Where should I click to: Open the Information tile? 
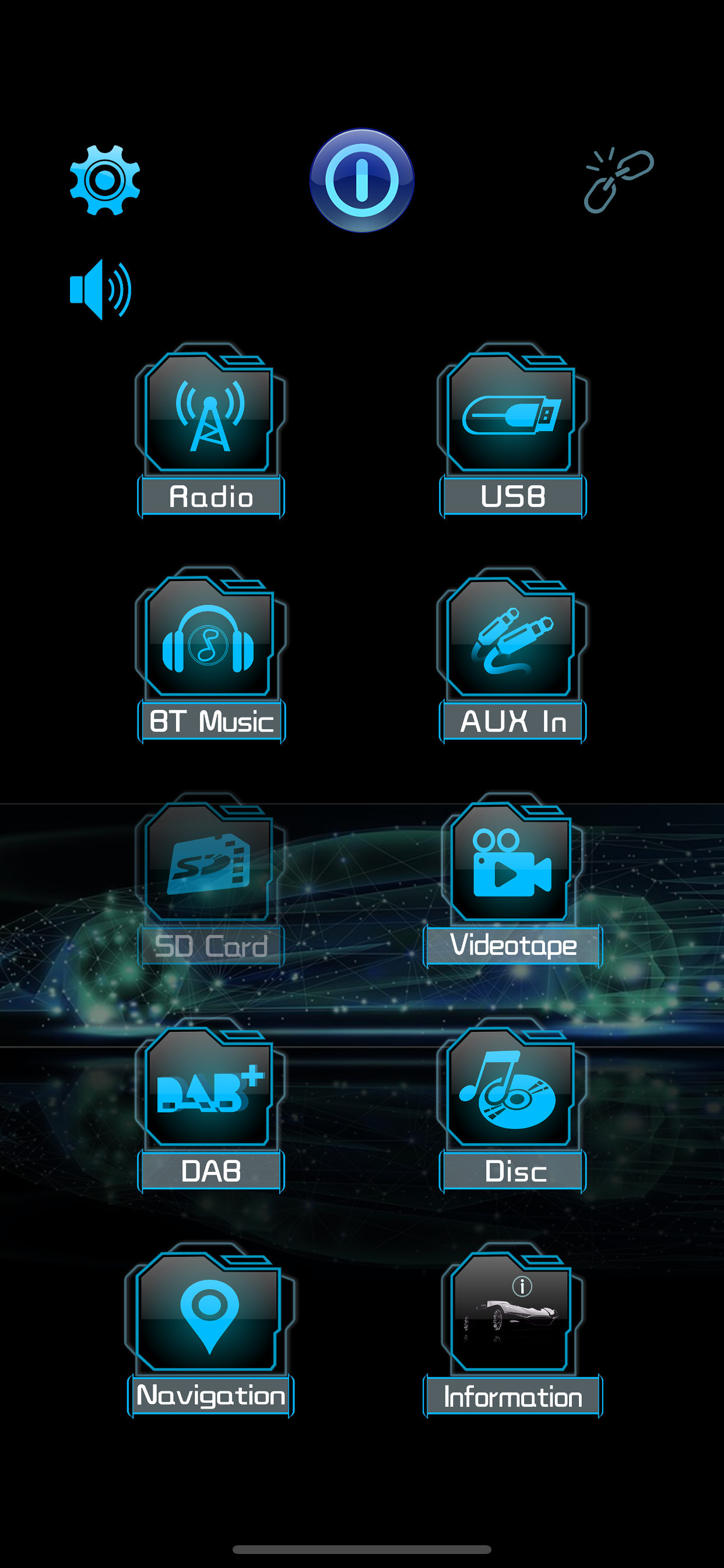click(512, 1329)
